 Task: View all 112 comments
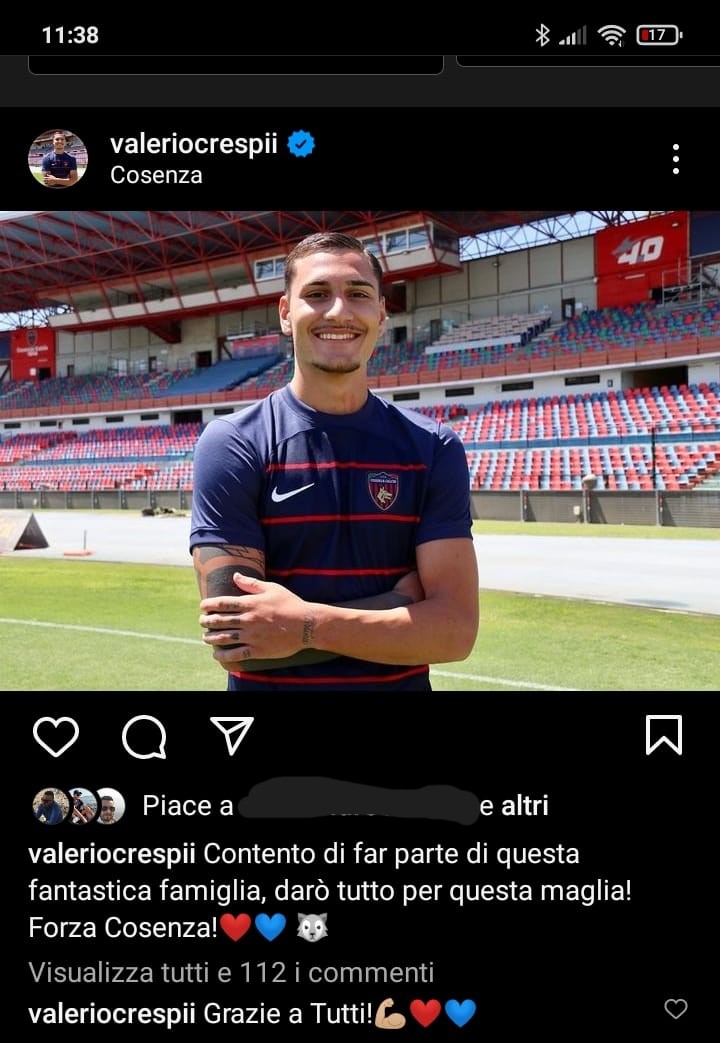point(231,972)
